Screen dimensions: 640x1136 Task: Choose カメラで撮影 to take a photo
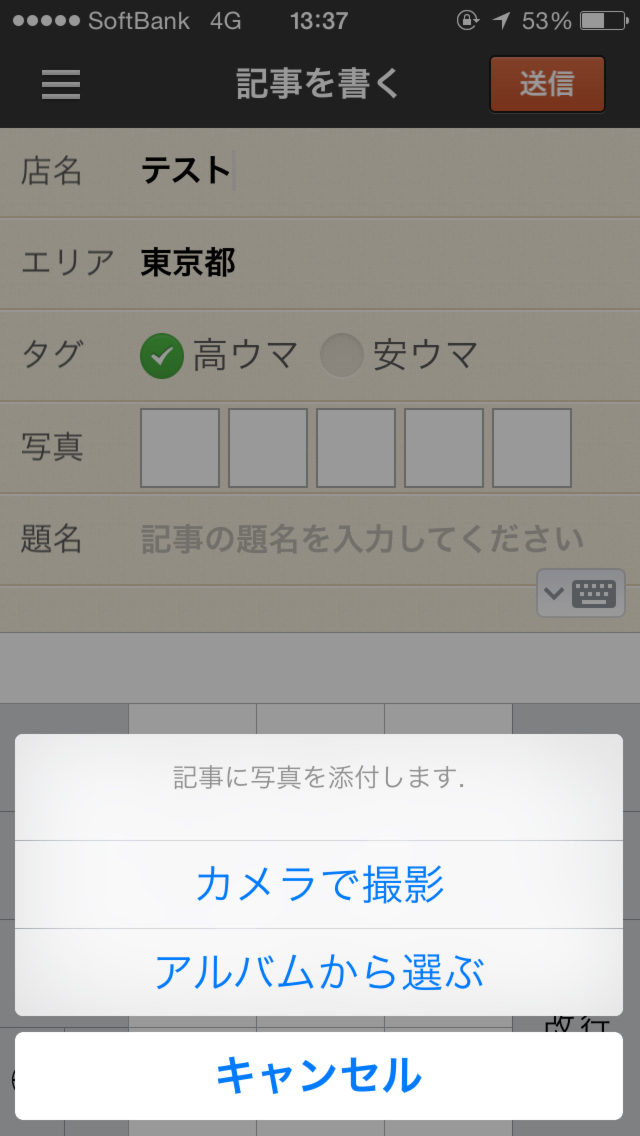point(319,885)
